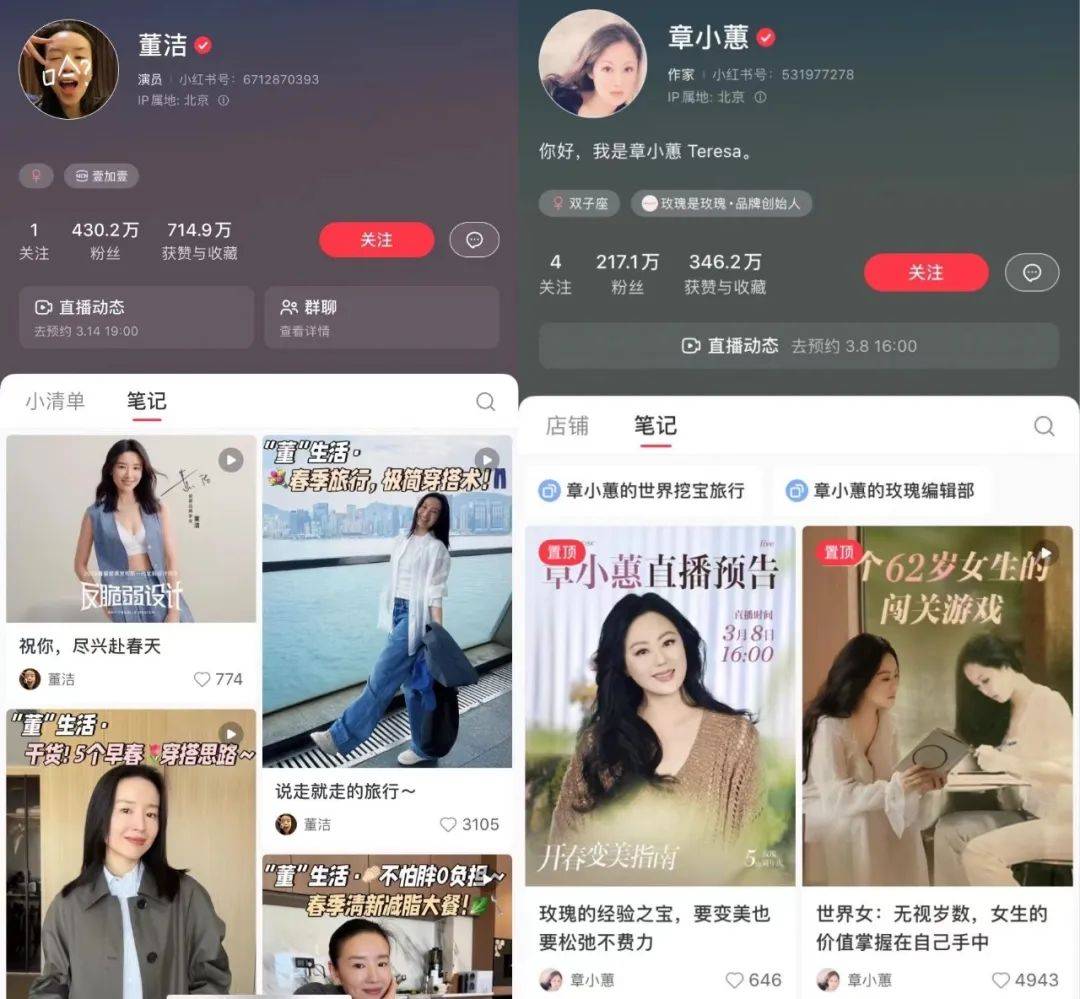This screenshot has height=999, width=1080.
Task: Tap the 玫瑰是玫瑰·品牌创始人 tag
Action: [721, 203]
